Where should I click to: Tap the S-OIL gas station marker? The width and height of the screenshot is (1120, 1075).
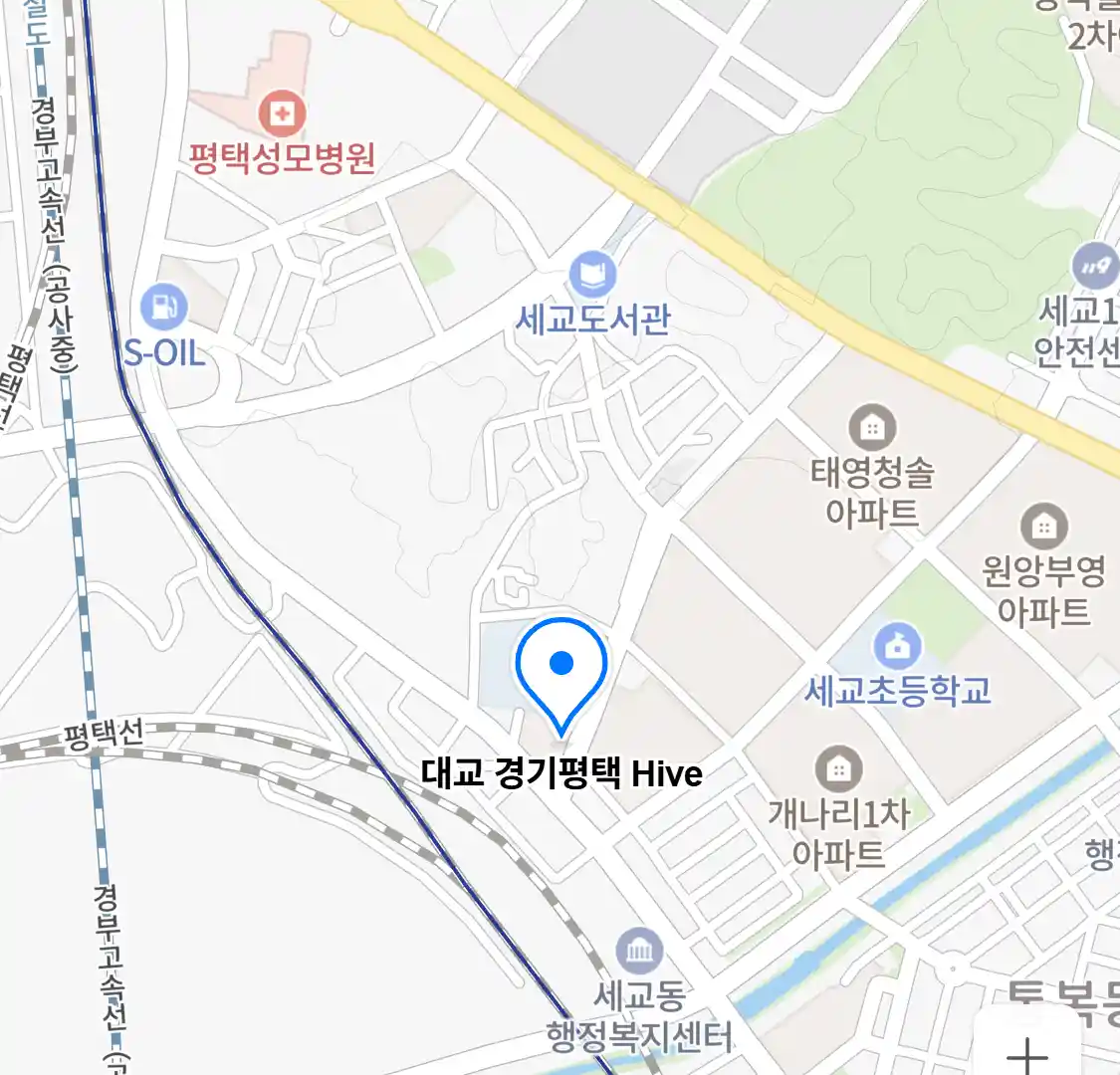pyautogui.click(x=163, y=307)
